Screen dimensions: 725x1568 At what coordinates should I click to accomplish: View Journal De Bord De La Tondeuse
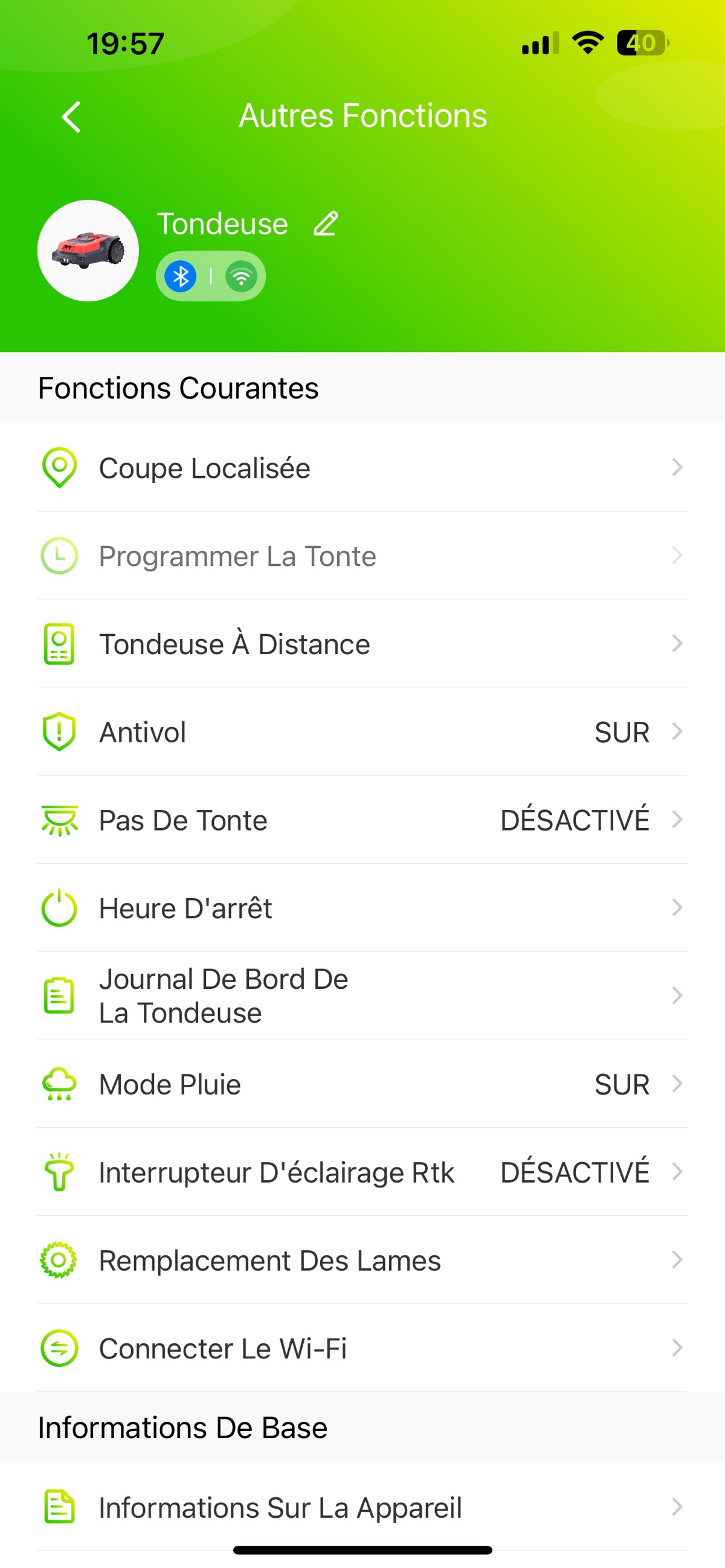362,996
